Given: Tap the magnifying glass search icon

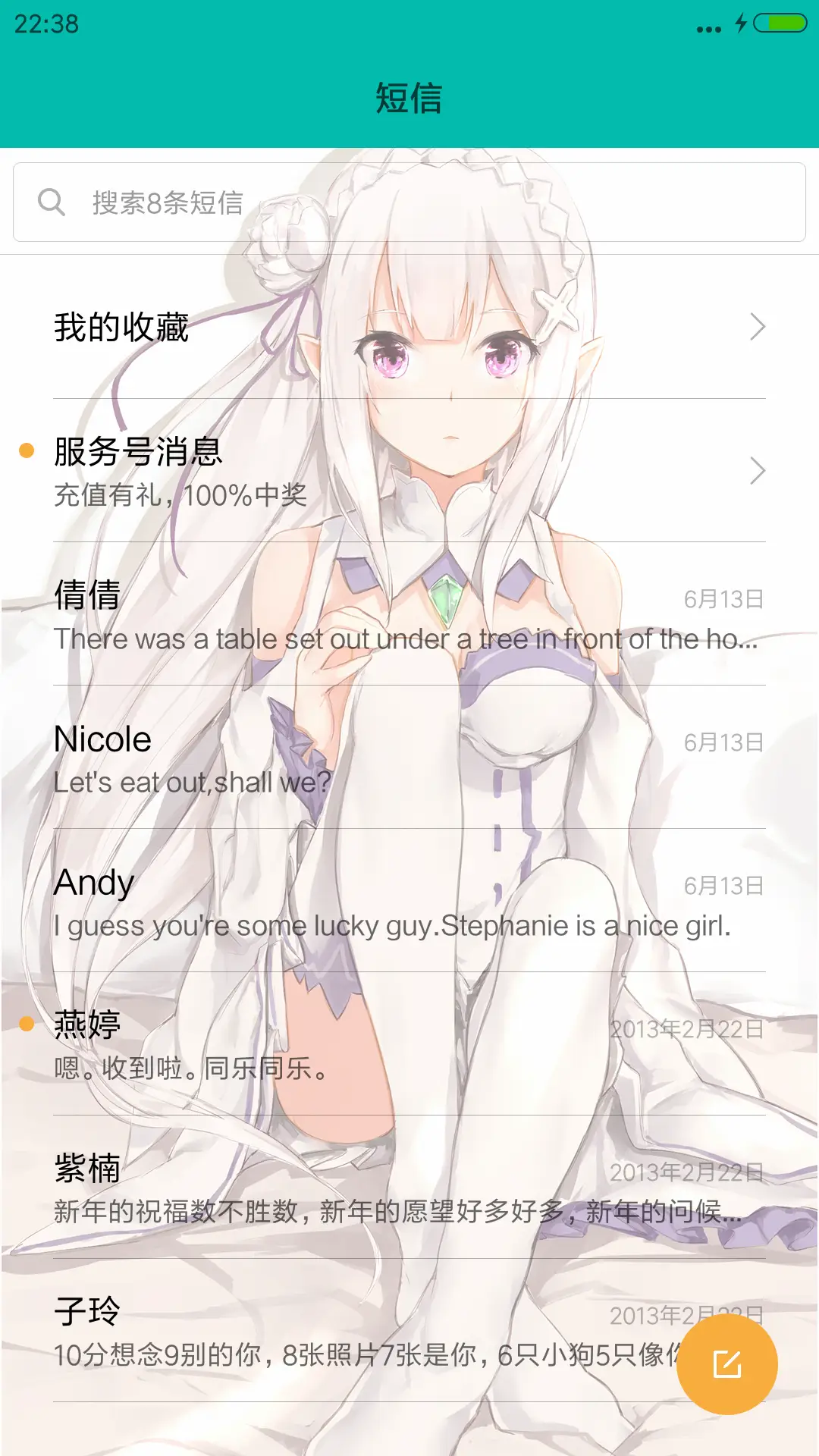Looking at the screenshot, I should click(x=52, y=202).
